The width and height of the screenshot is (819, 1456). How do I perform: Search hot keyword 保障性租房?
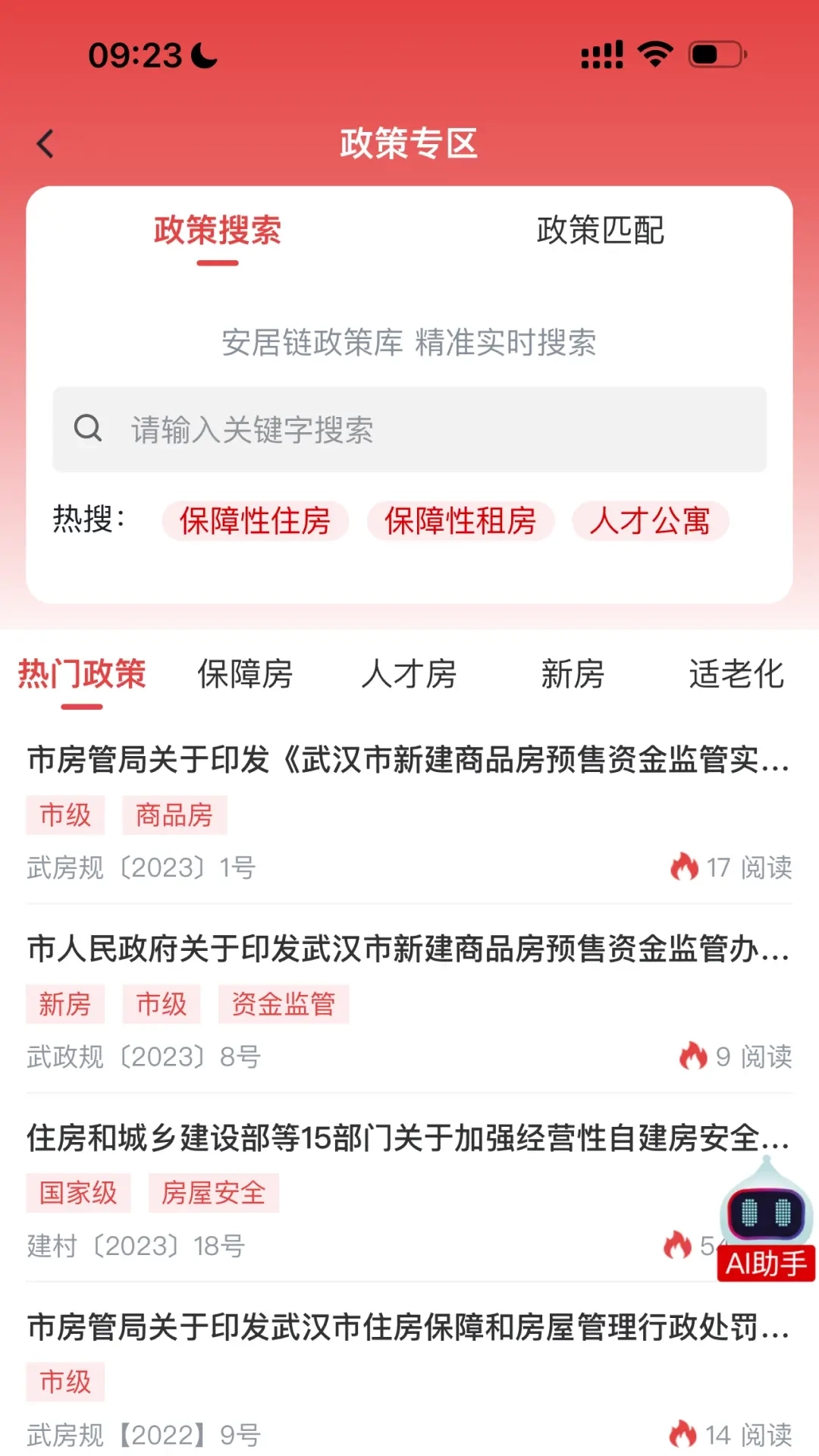point(460,521)
